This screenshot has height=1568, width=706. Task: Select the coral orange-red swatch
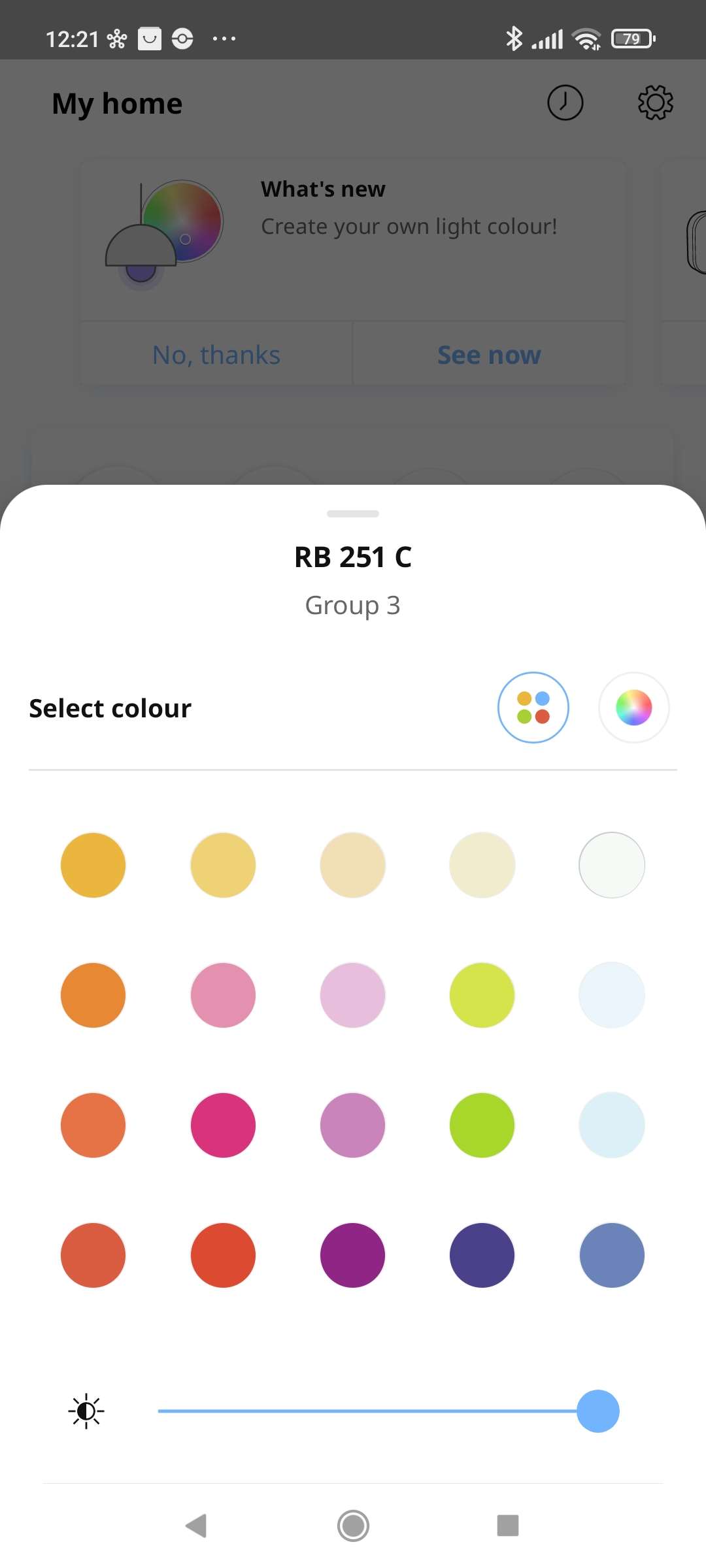[93, 1125]
